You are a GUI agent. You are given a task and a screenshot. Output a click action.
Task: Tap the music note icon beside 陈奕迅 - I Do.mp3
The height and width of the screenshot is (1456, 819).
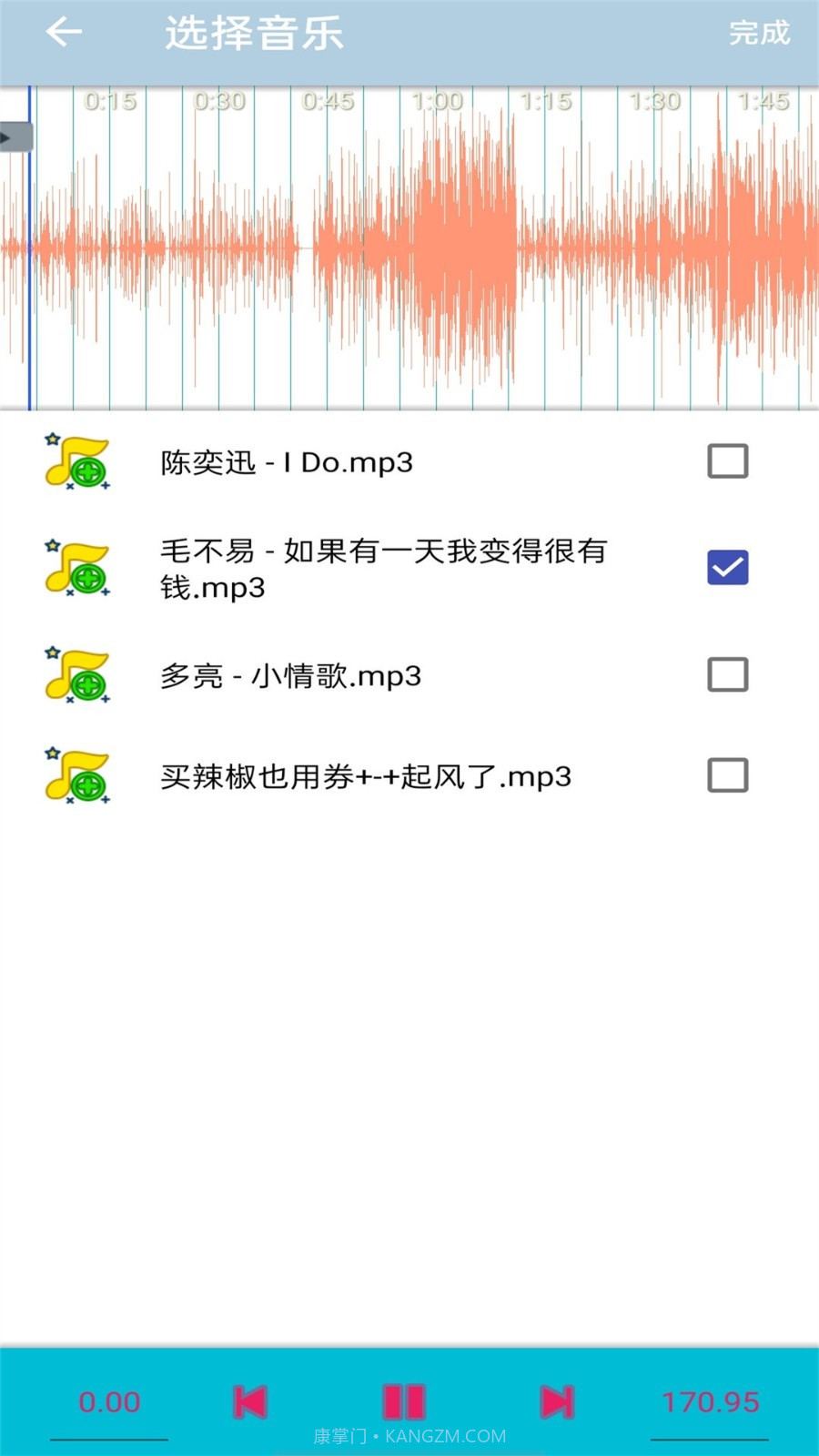pyautogui.click(x=77, y=461)
